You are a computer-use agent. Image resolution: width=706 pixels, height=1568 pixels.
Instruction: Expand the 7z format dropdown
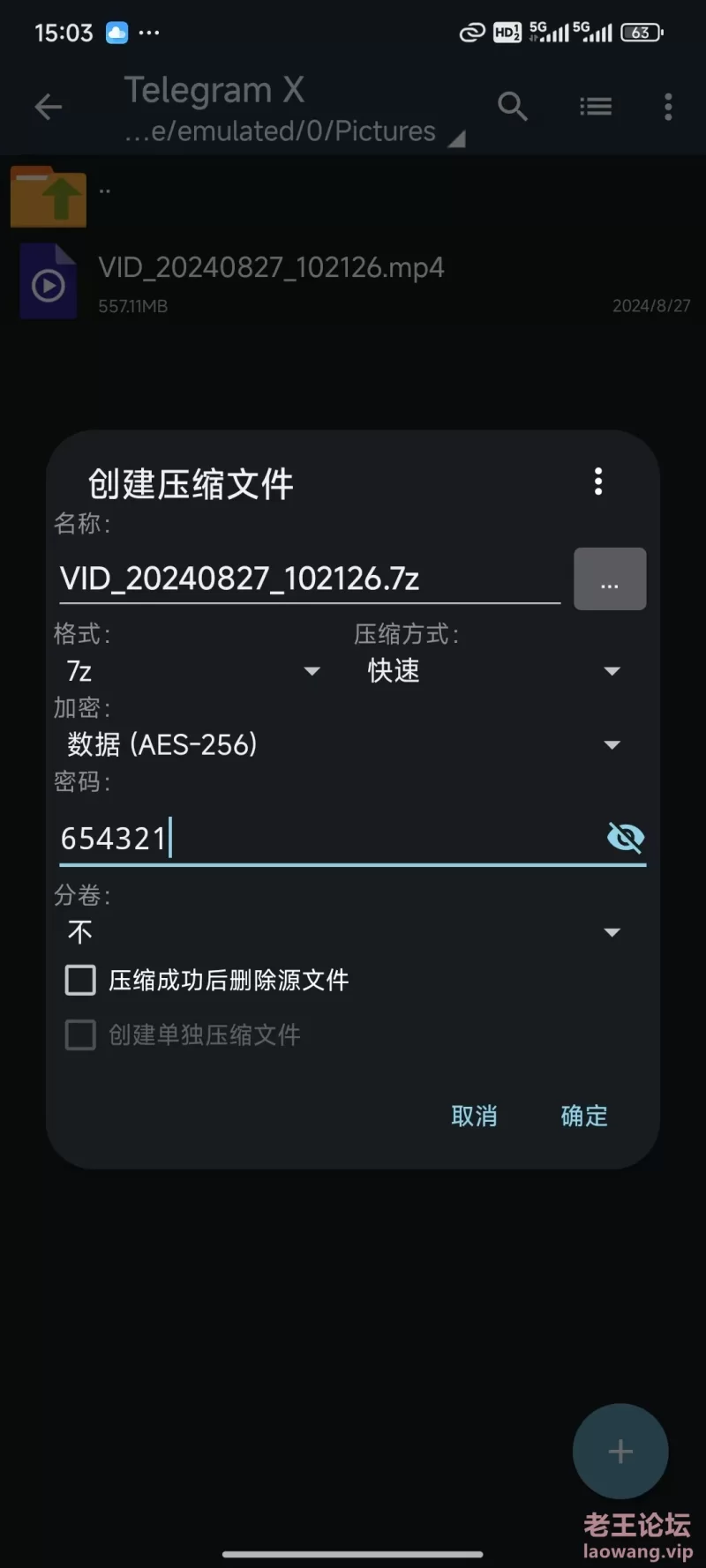tap(189, 671)
